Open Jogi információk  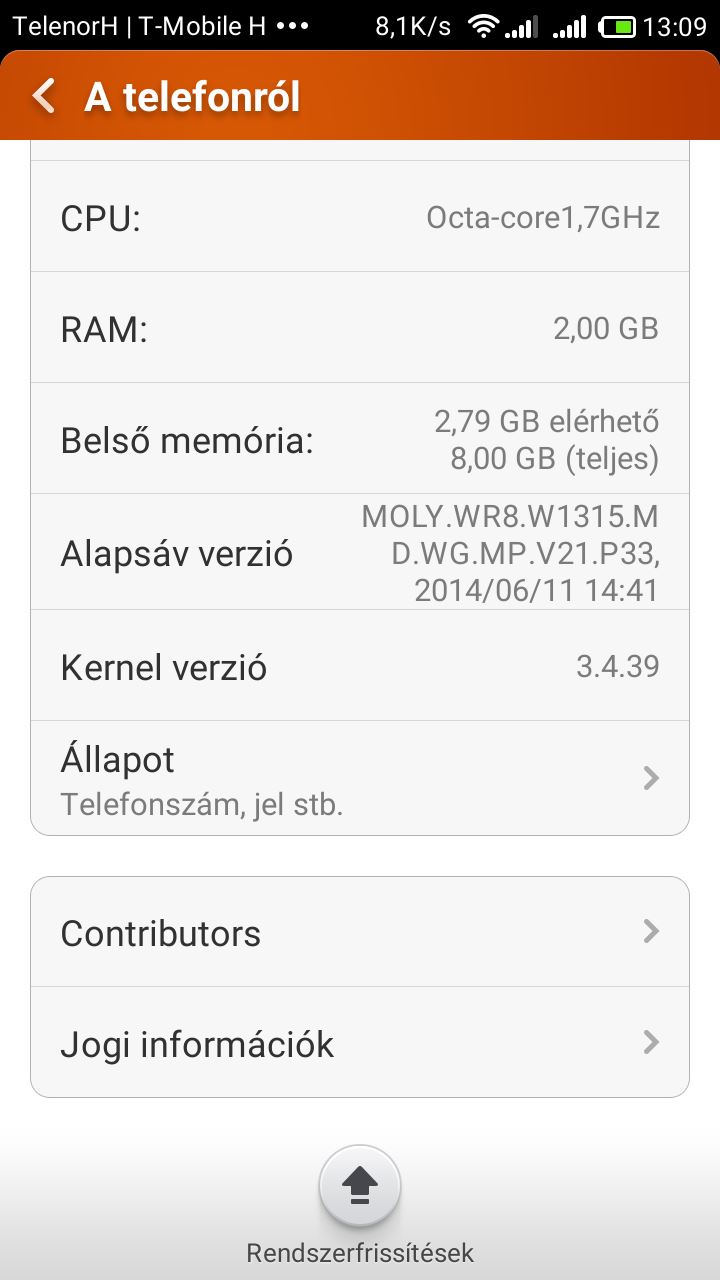360,1043
